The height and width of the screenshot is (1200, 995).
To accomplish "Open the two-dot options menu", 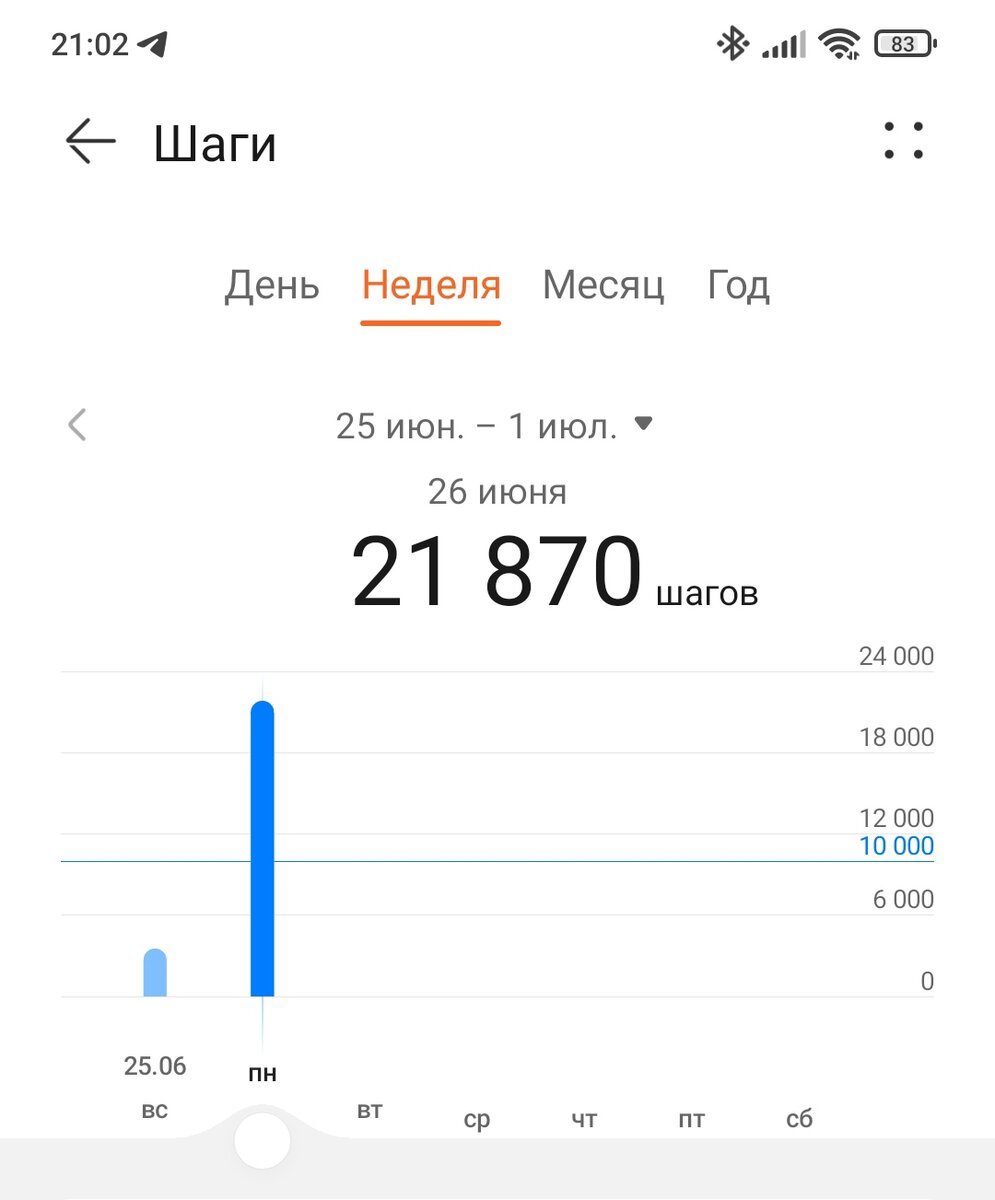I will (x=901, y=140).
